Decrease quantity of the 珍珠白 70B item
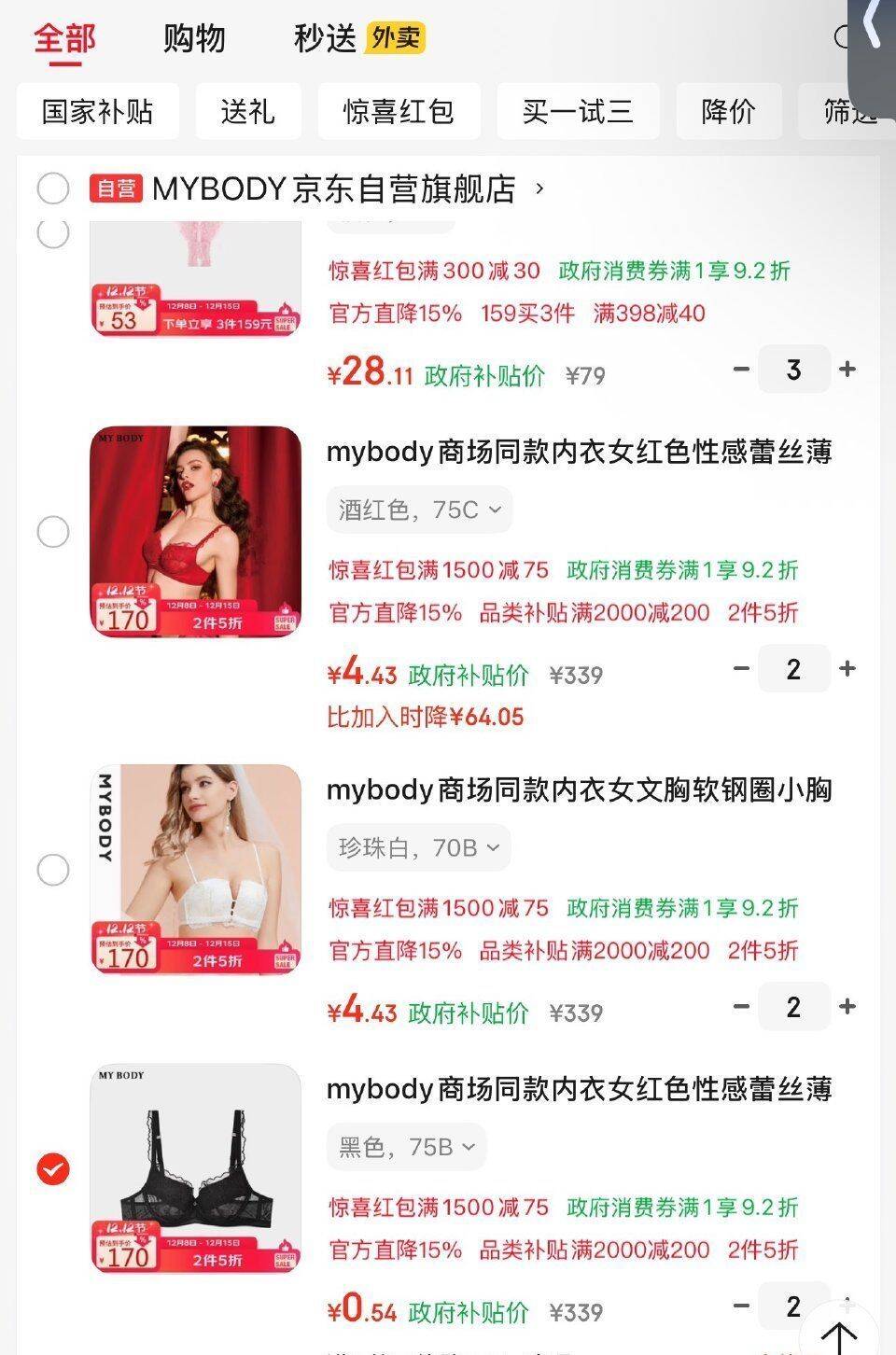 coord(742,1006)
